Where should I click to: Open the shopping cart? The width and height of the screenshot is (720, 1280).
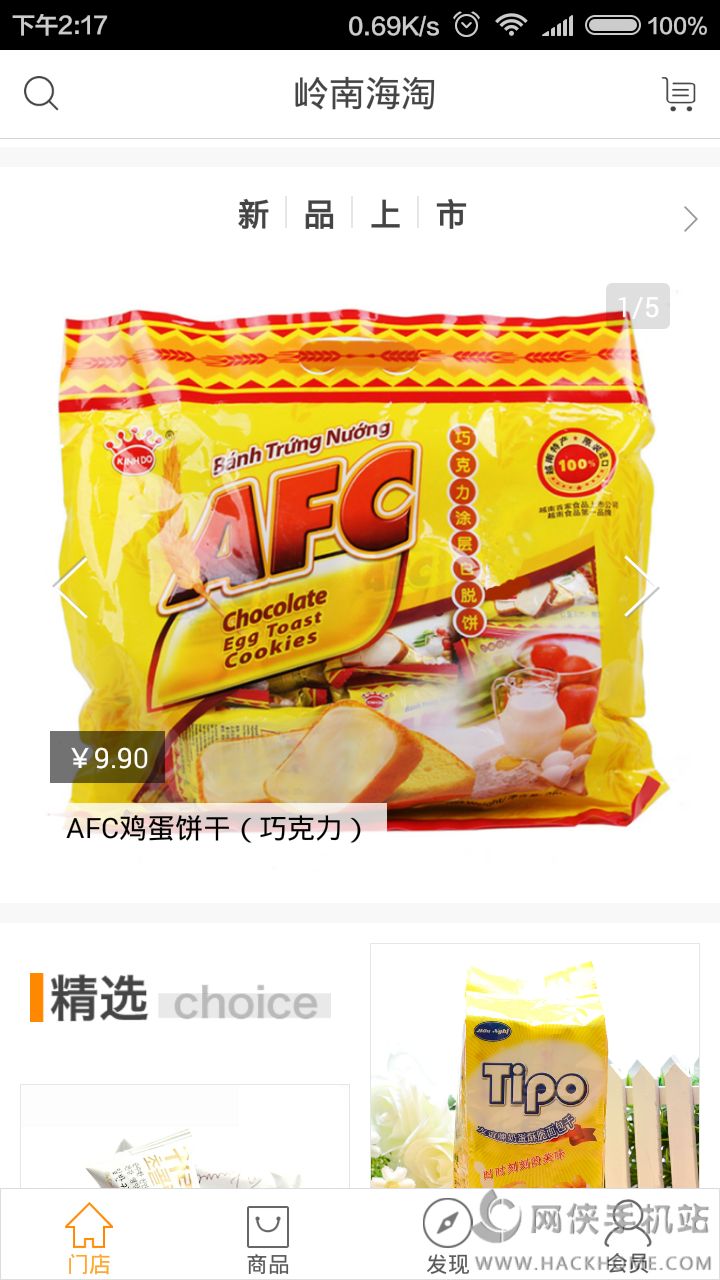pos(679,94)
